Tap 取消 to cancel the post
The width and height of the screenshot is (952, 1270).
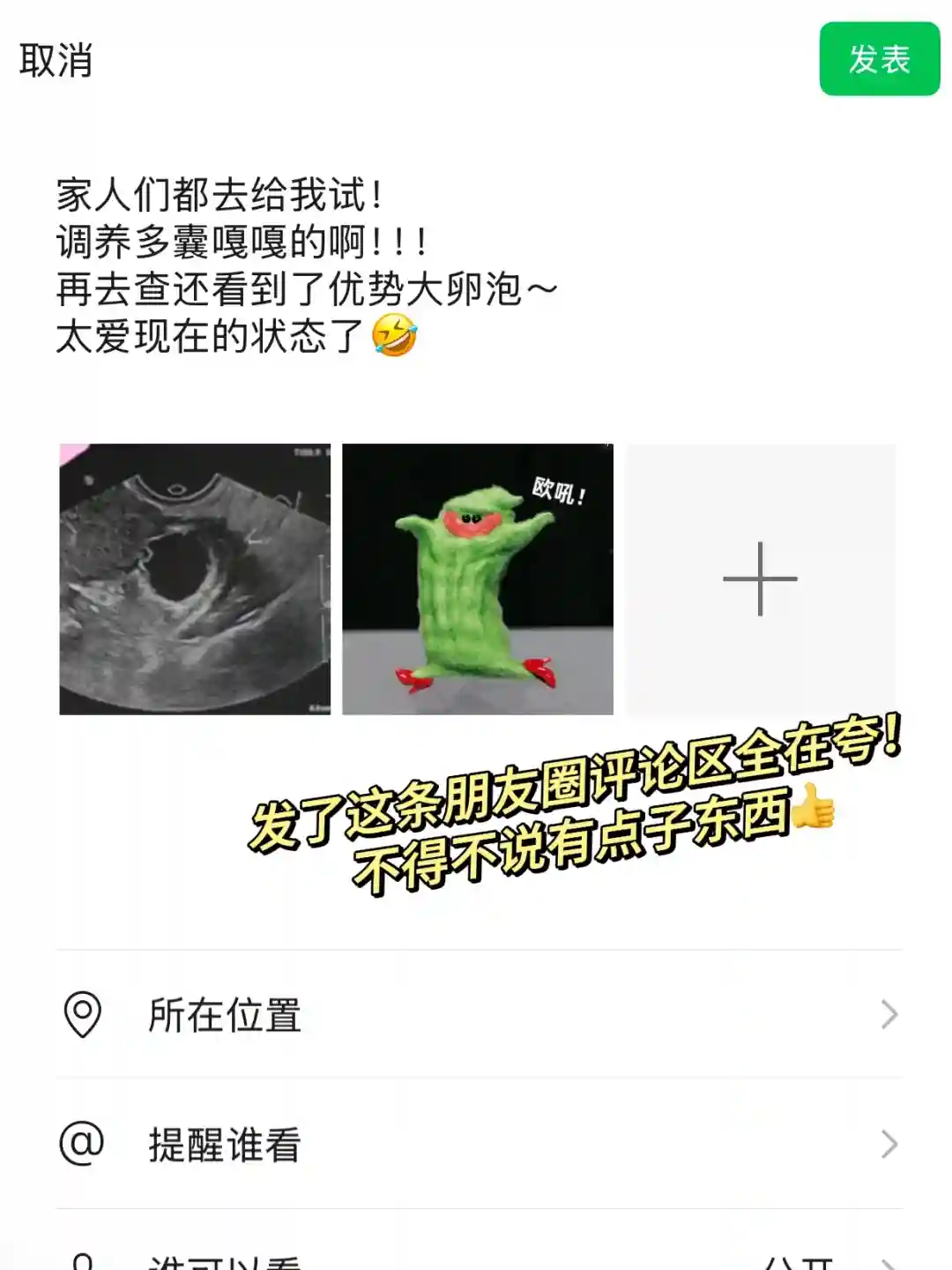point(56,60)
